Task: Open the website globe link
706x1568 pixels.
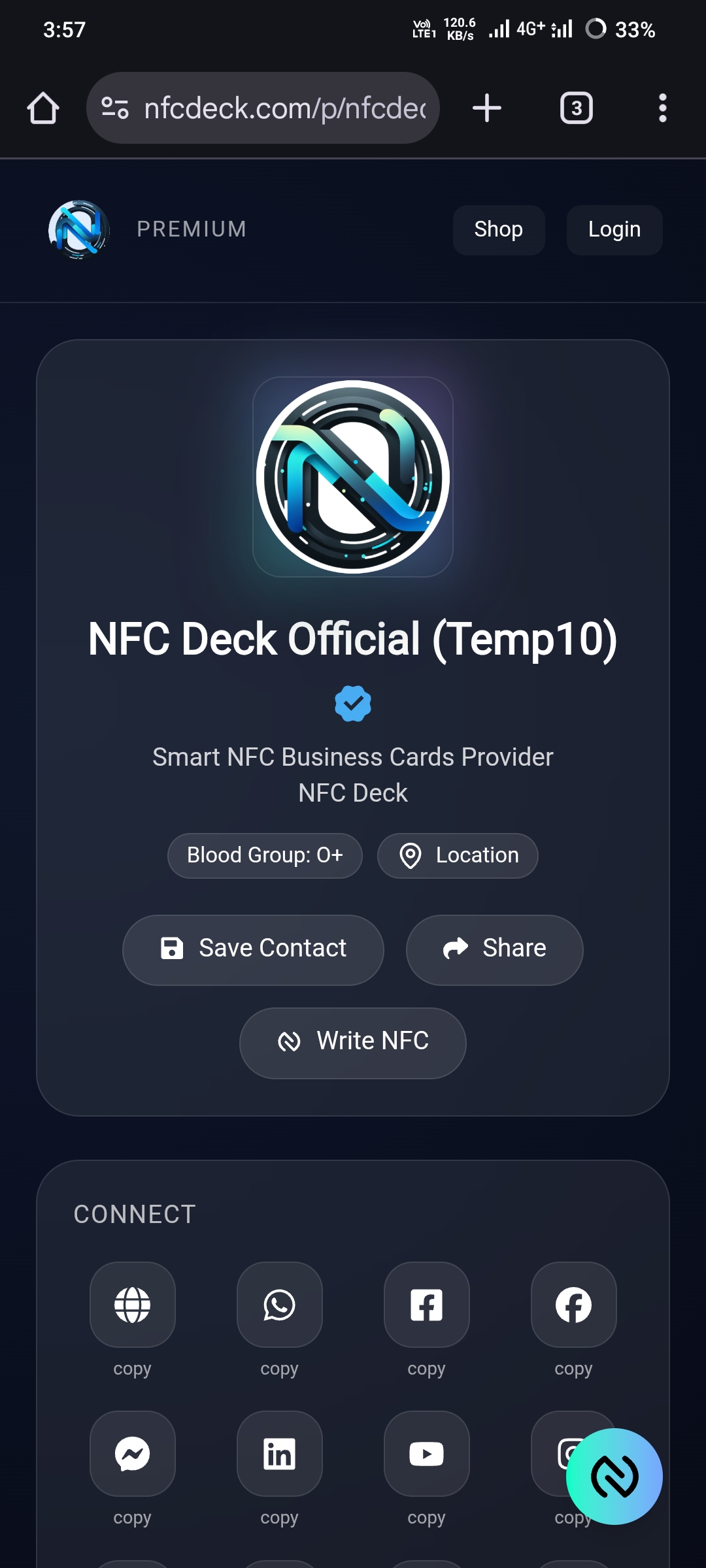Action: click(133, 1305)
